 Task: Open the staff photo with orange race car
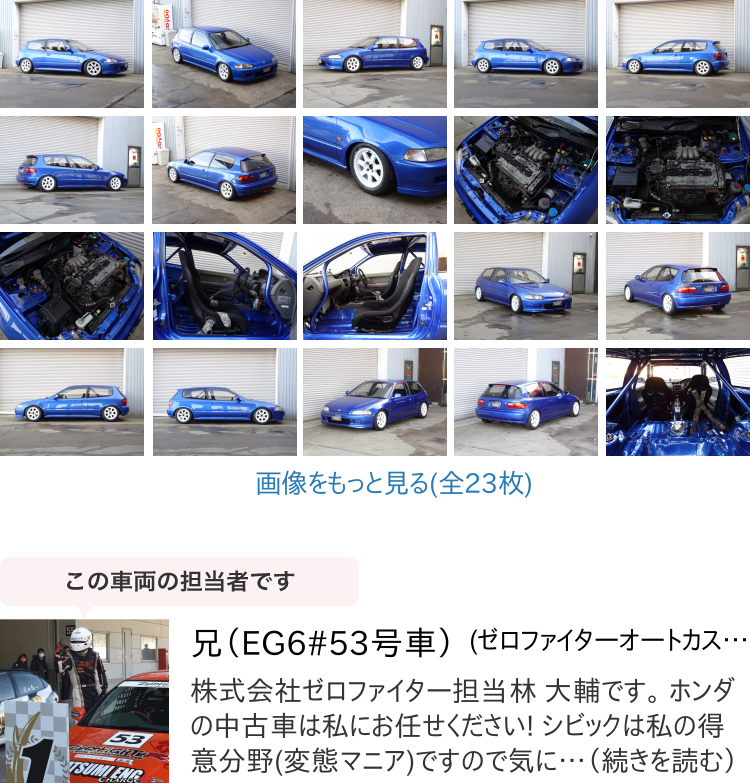click(84, 701)
